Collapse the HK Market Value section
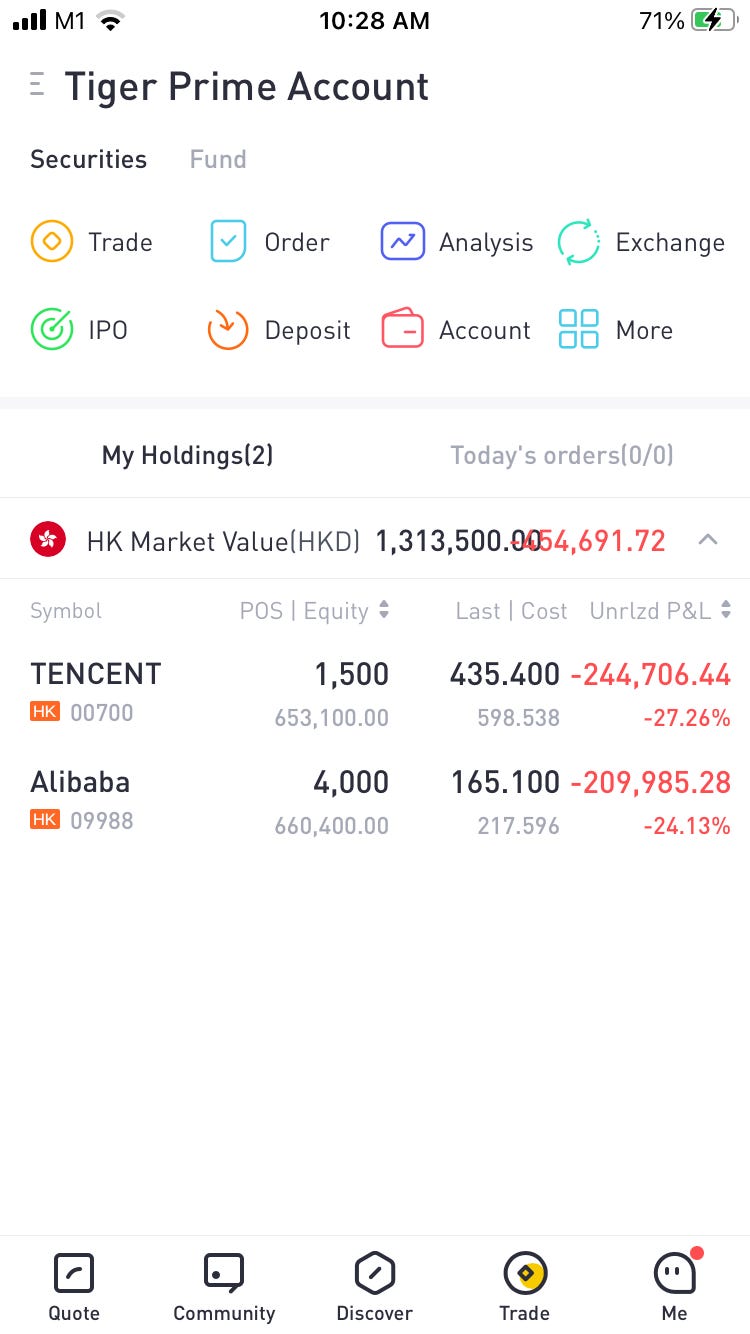Viewport: 750px width, 1334px height. pos(707,540)
